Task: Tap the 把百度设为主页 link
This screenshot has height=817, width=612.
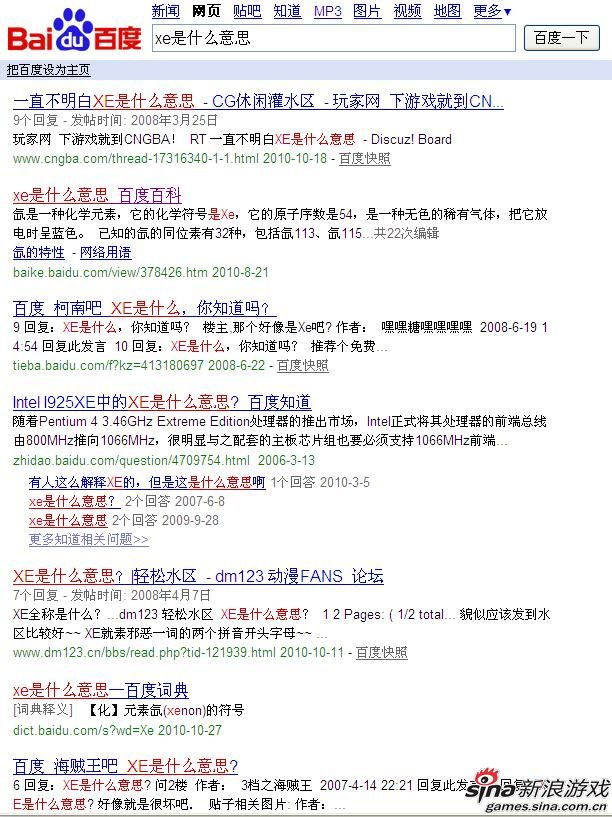Action: click(48, 70)
